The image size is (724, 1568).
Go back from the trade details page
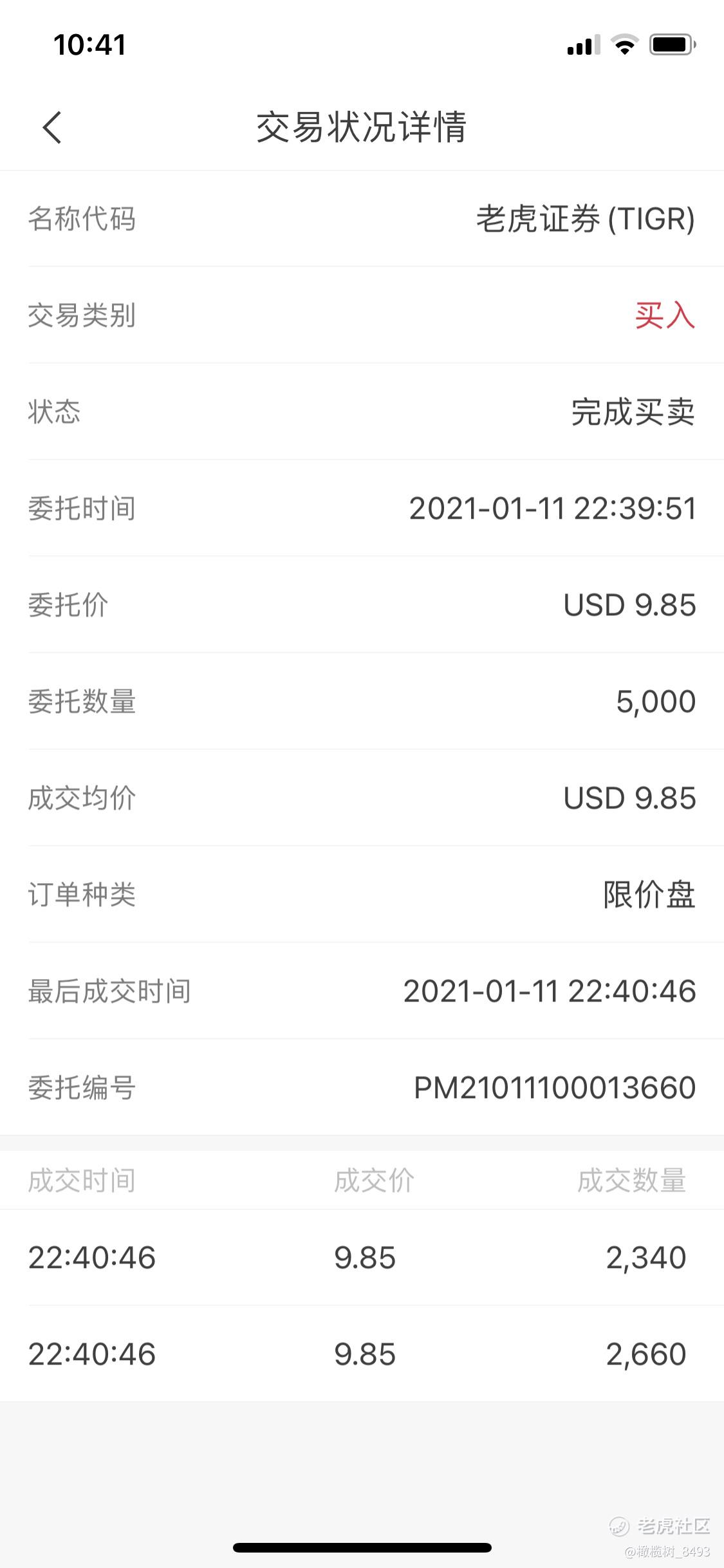52,127
